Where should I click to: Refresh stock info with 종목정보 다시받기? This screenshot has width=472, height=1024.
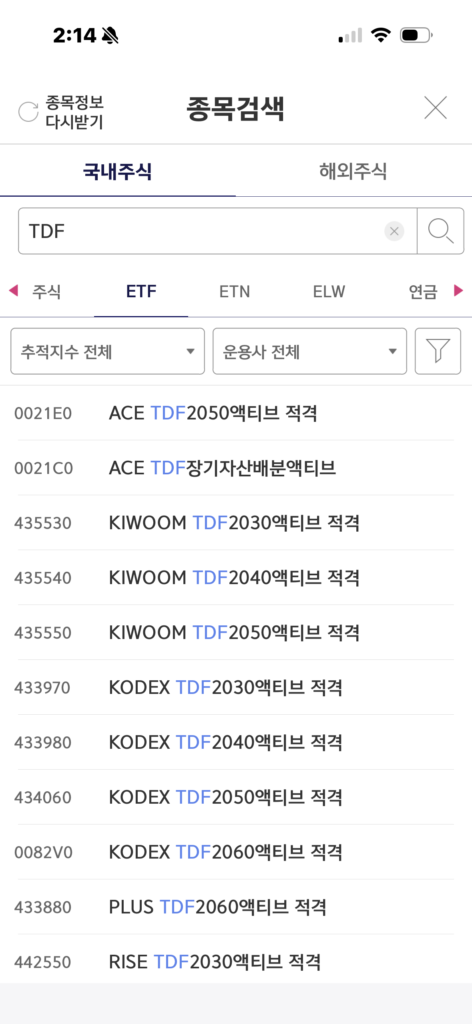(61, 112)
